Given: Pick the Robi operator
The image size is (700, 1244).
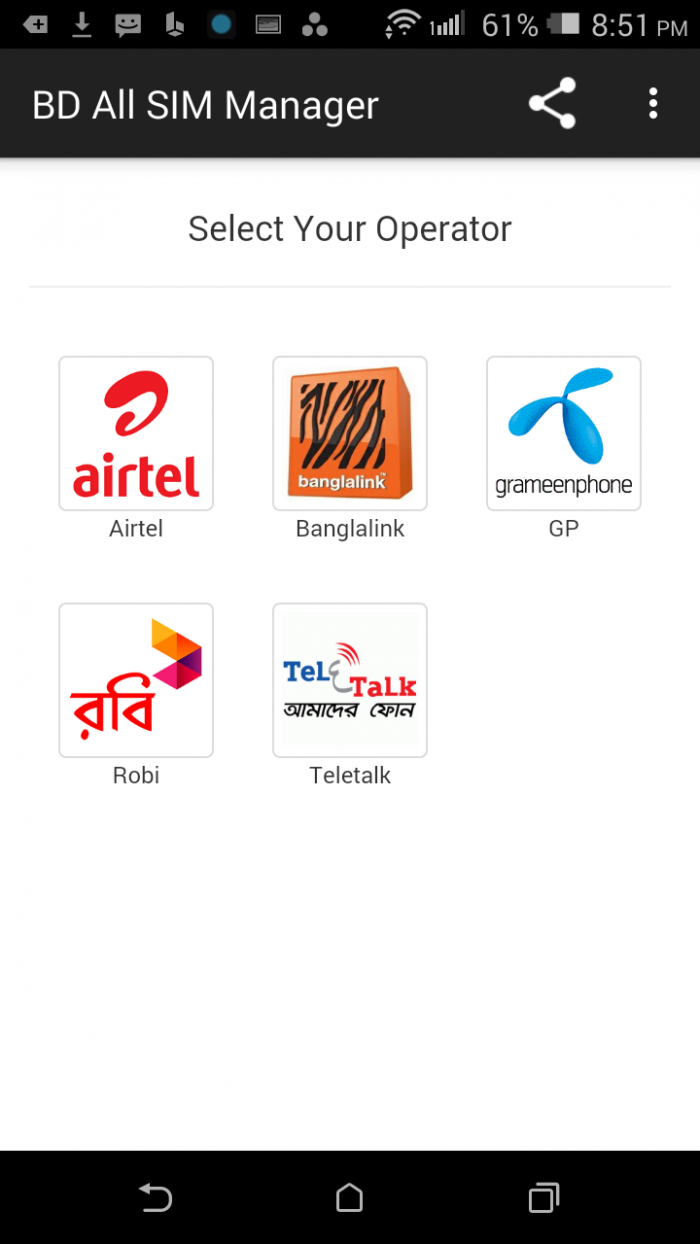Looking at the screenshot, I should (136, 680).
